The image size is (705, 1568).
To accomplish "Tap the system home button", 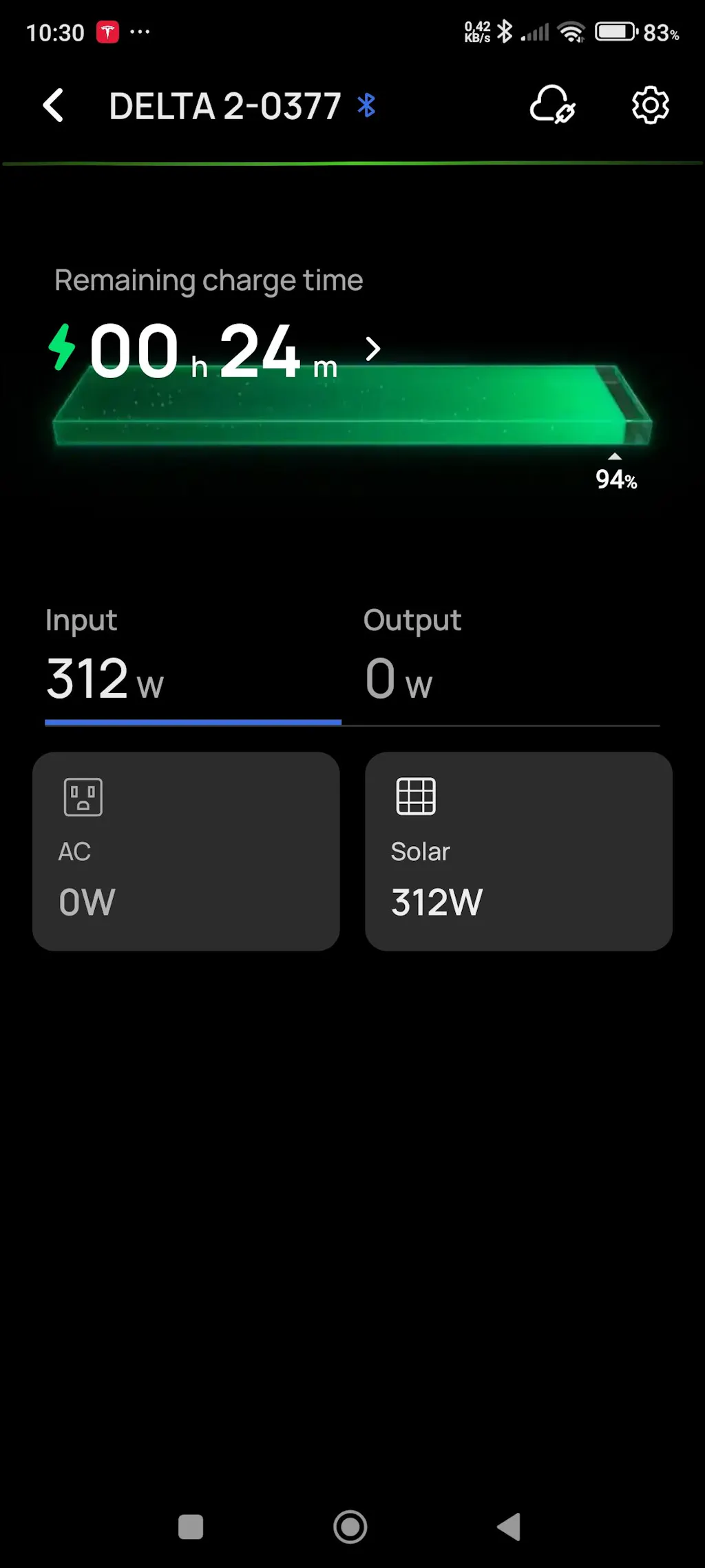I will coord(350,1527).
